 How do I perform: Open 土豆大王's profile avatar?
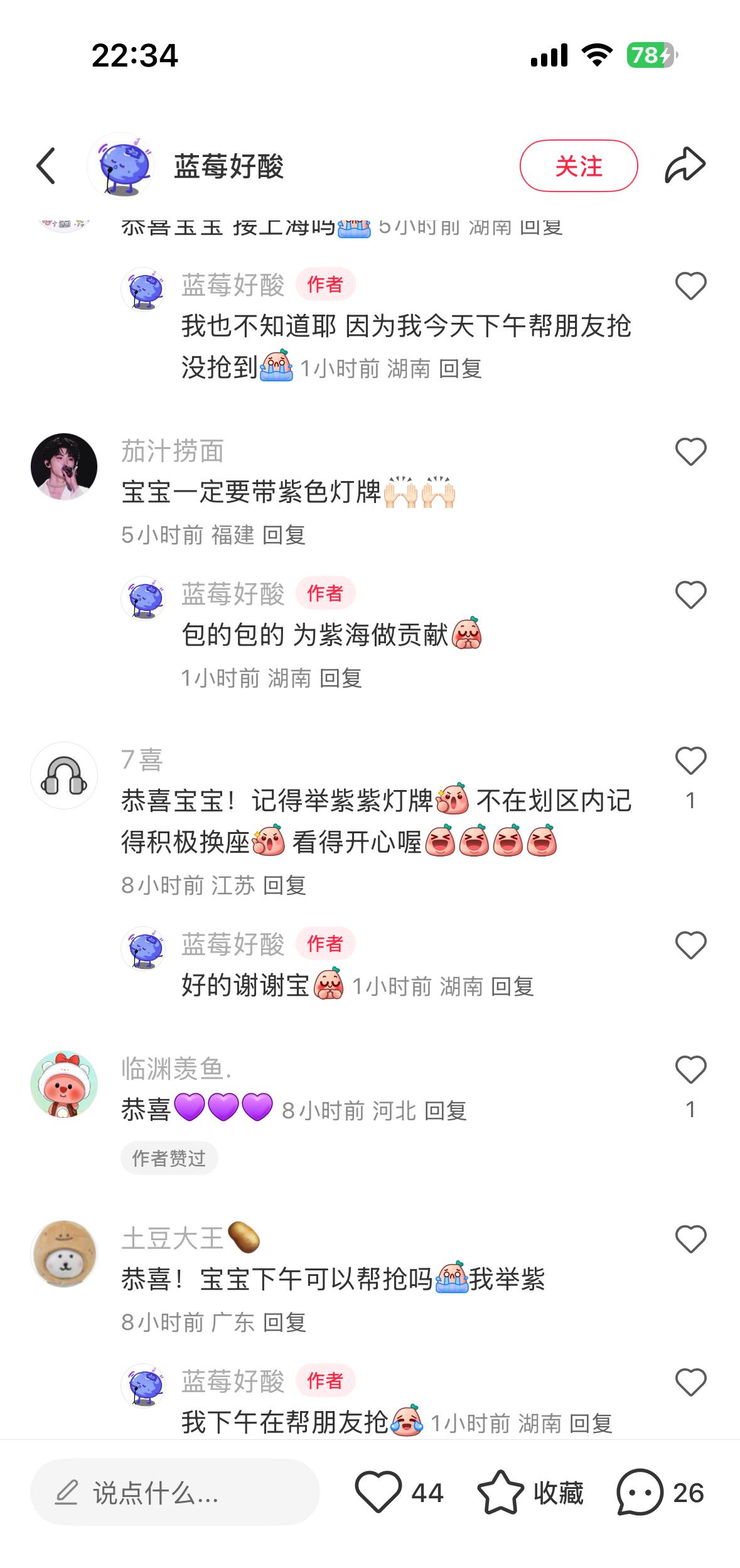point(64,1254)
